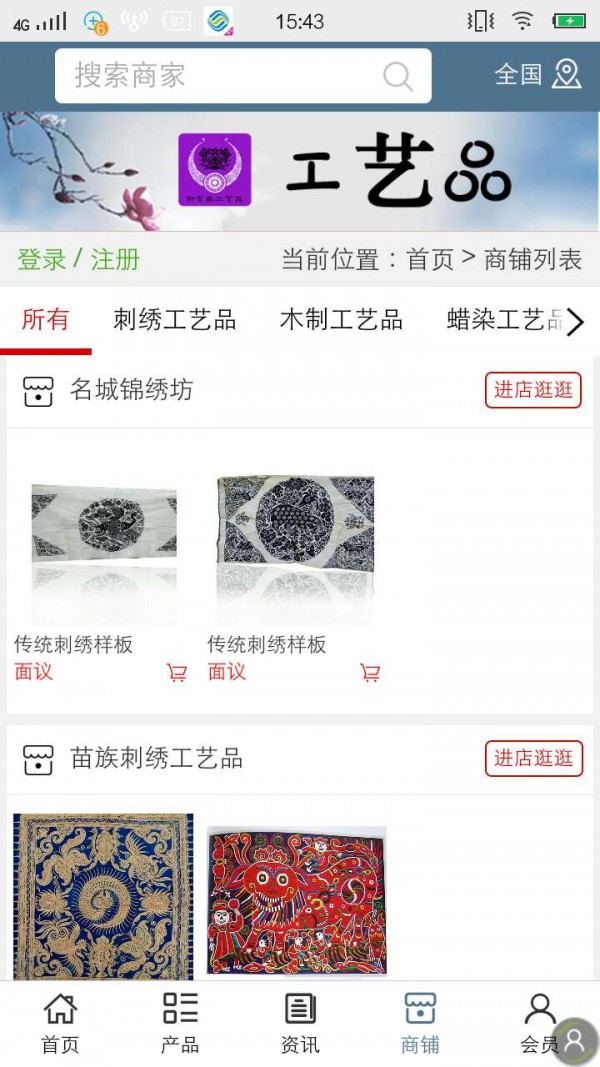Viewport: 600px width, 1067px height.
Task: Add the second 传统刺绣样板 to the cart
Action: (x=370, y=673)
